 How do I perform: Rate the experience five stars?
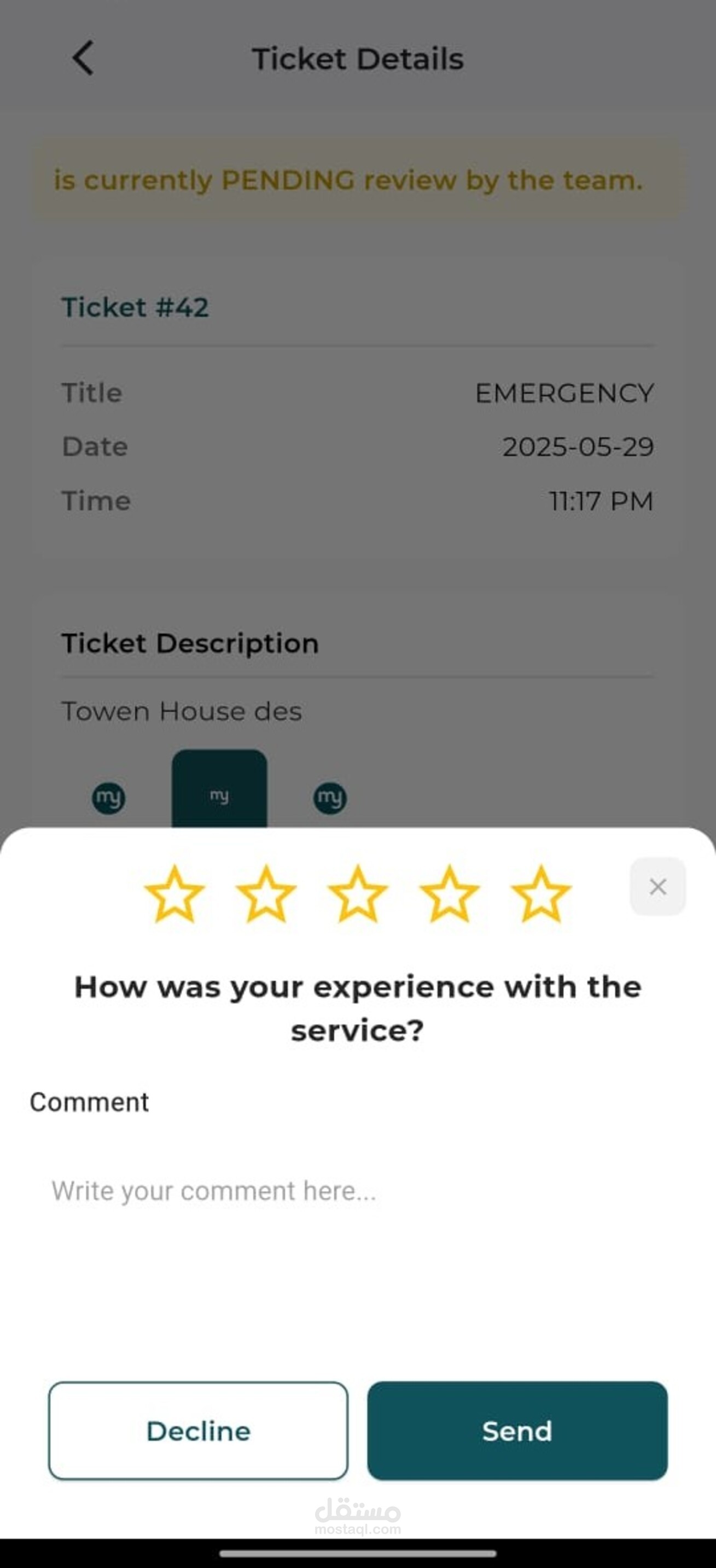[542, 894]
